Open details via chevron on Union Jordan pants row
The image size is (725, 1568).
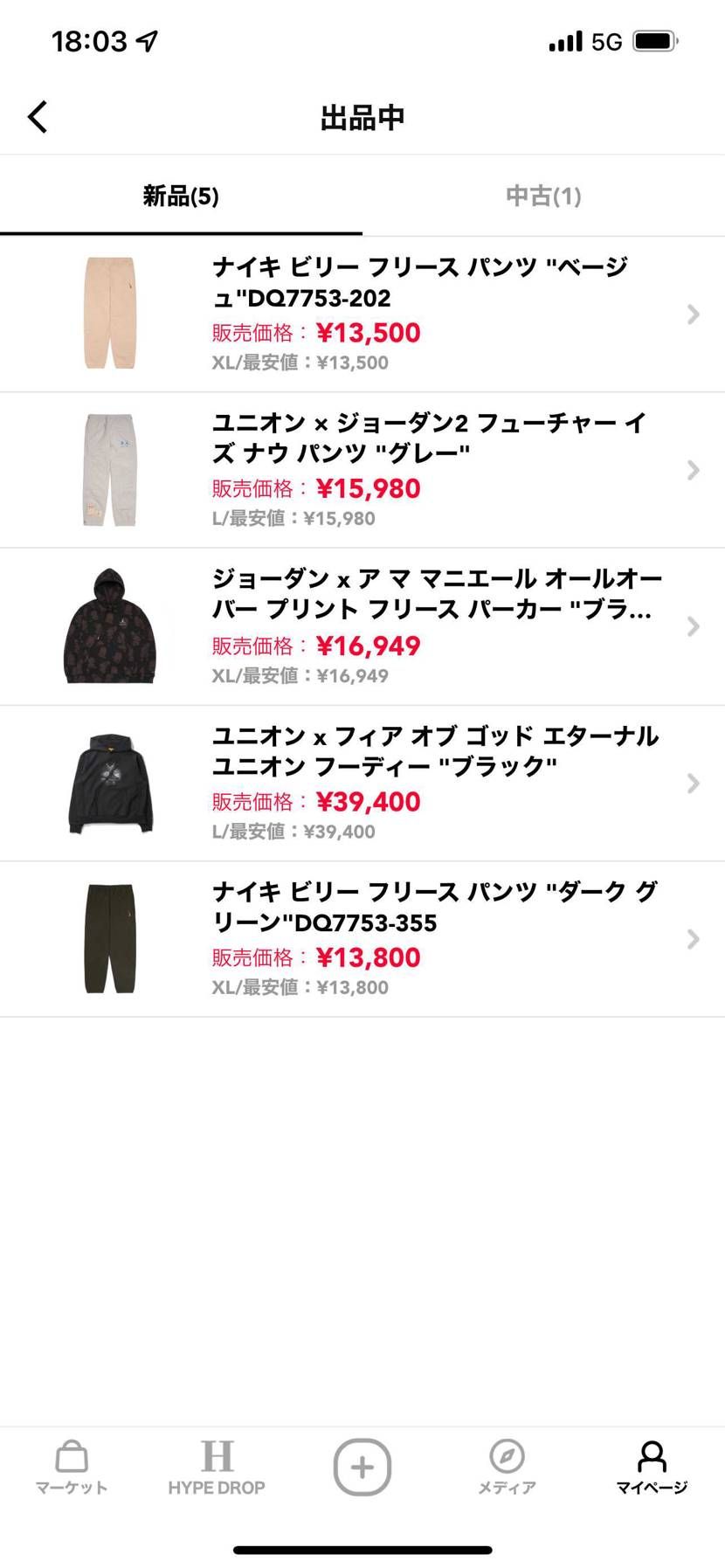tap(693, 470)
